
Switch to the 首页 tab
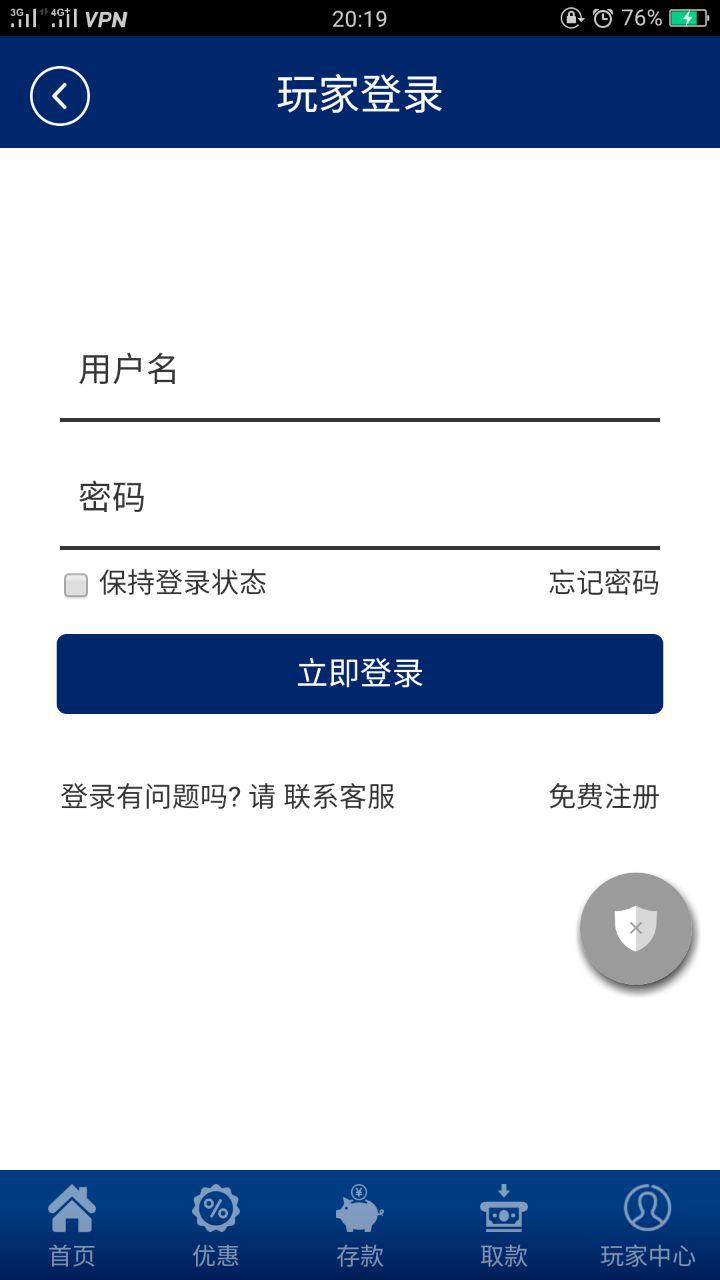72,1225
